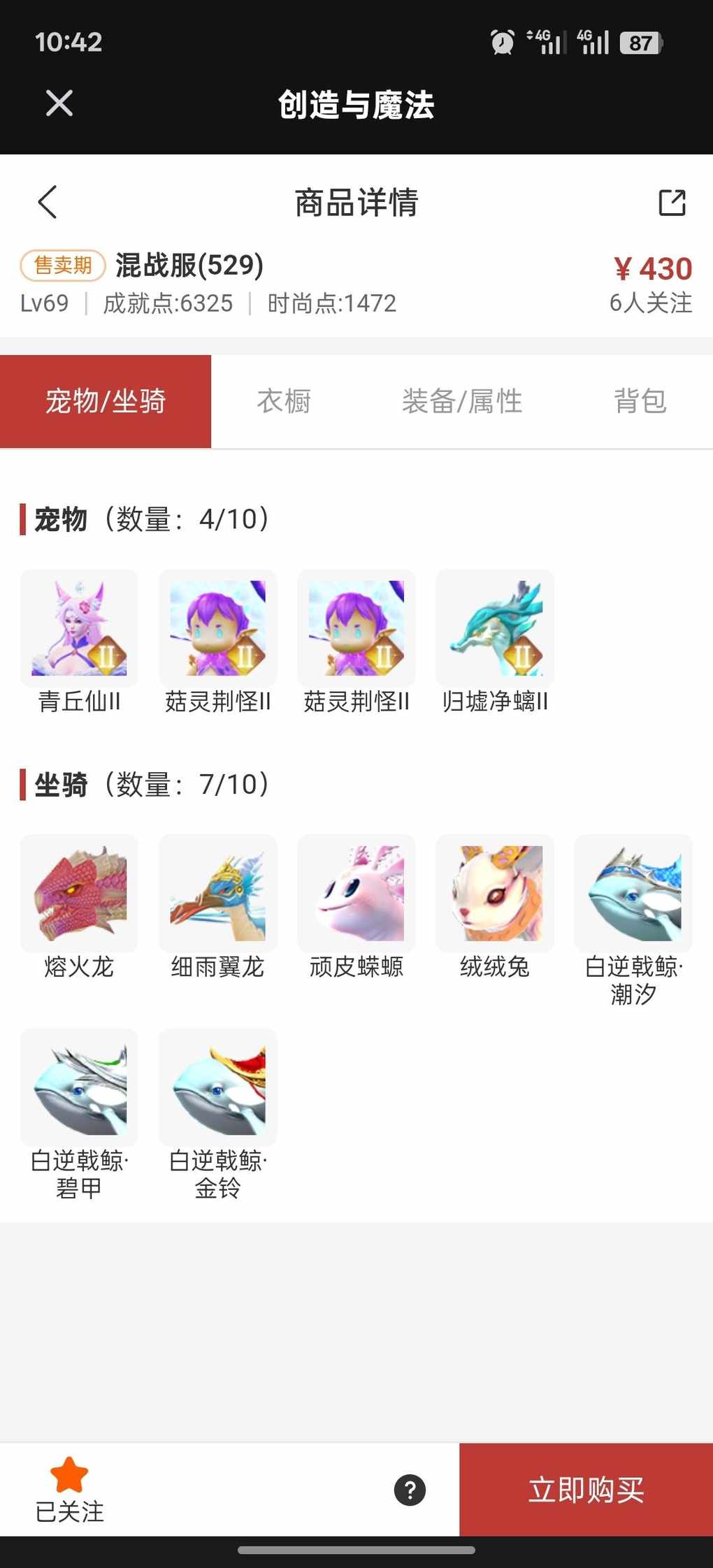Image resolution: width=713 pixels, height=1568 pixels.
Task: Switch to the 装备/属性 tab
Action: 462,401
